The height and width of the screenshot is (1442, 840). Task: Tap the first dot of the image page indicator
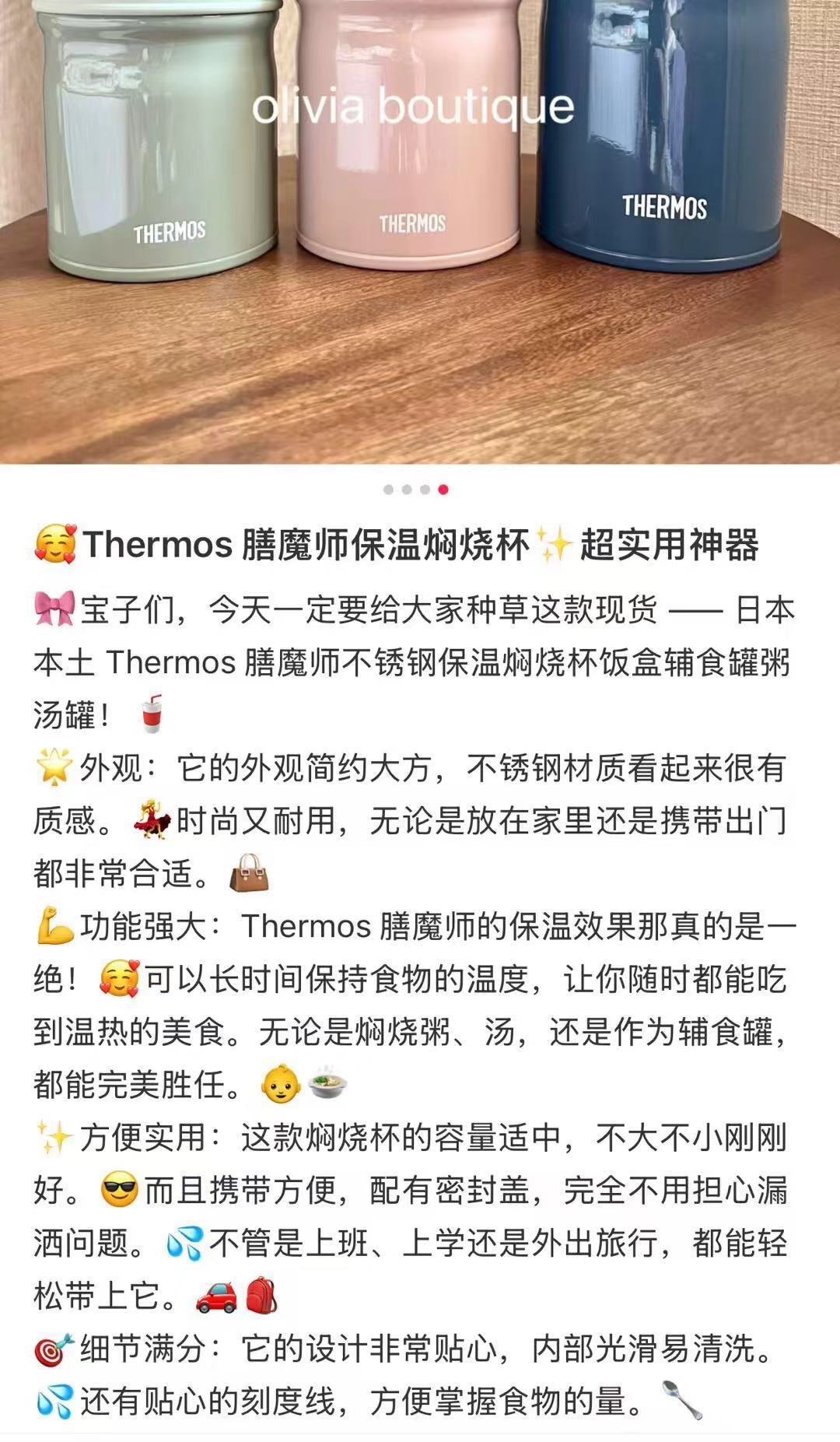tap(388, 489)
